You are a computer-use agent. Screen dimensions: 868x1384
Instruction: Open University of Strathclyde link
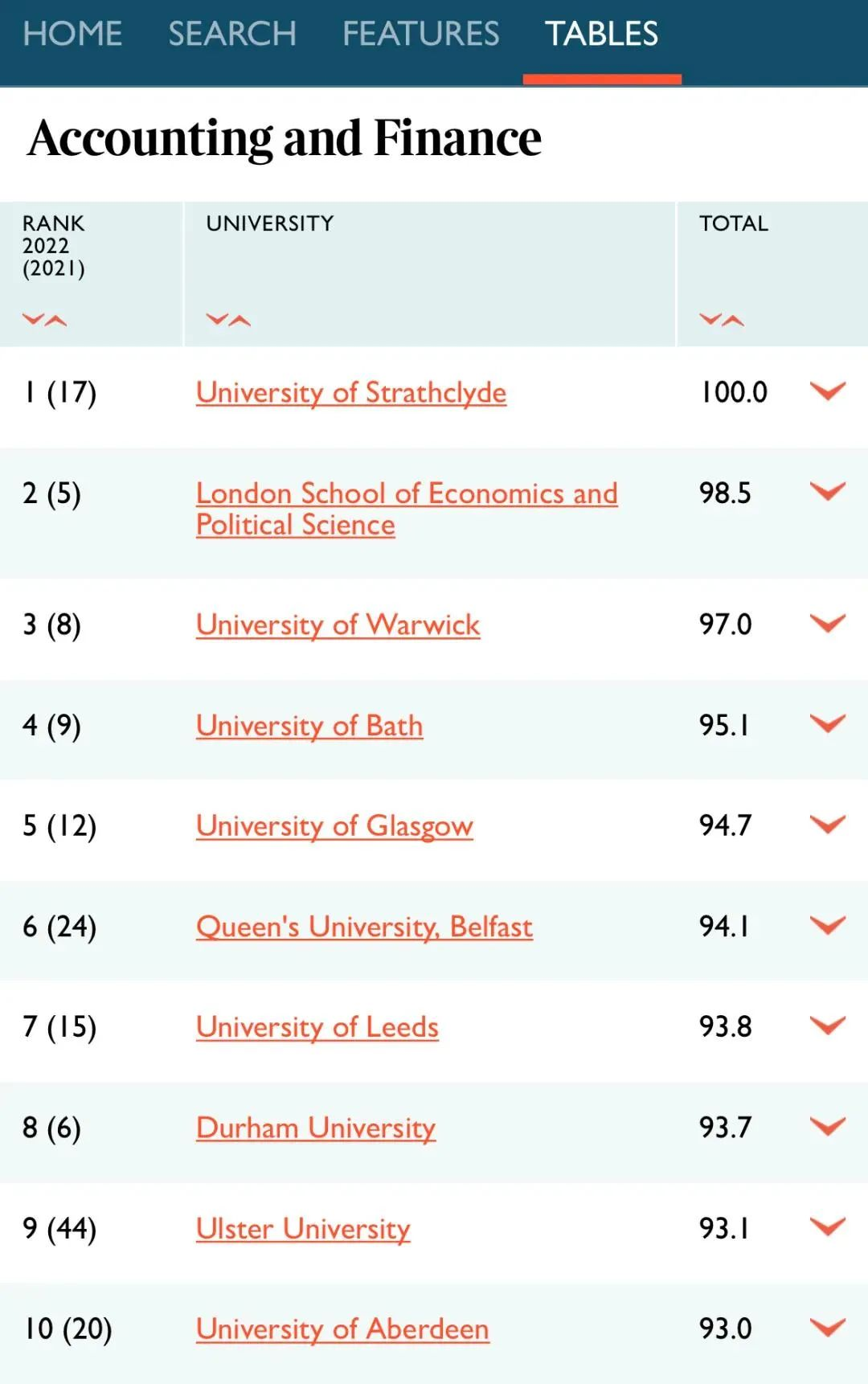(x=351, y=392)
